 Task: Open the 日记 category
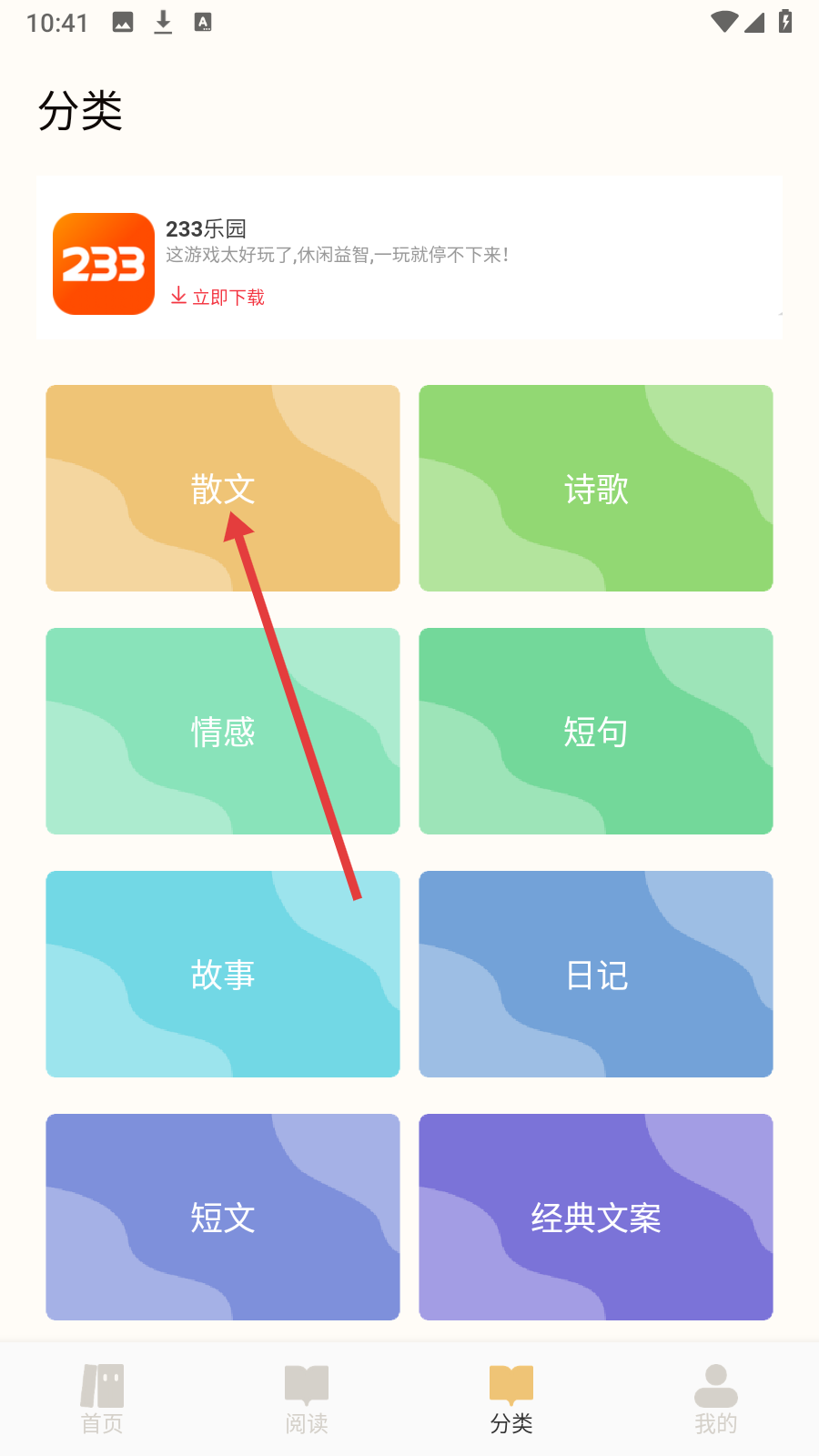click(x=596, y=974)
